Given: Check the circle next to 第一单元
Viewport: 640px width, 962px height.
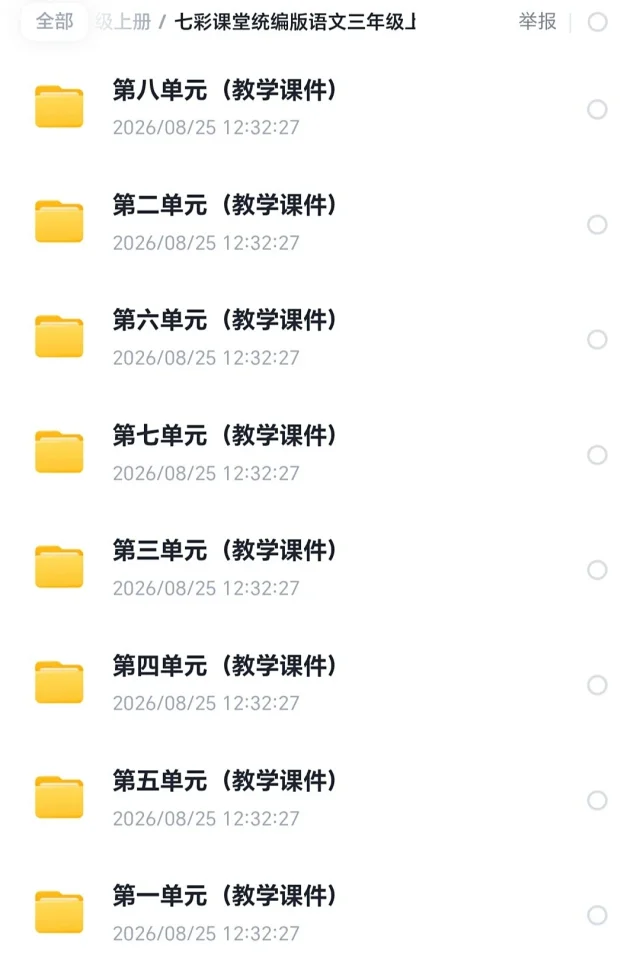Looking at the screenshot, I should point(597,915).
